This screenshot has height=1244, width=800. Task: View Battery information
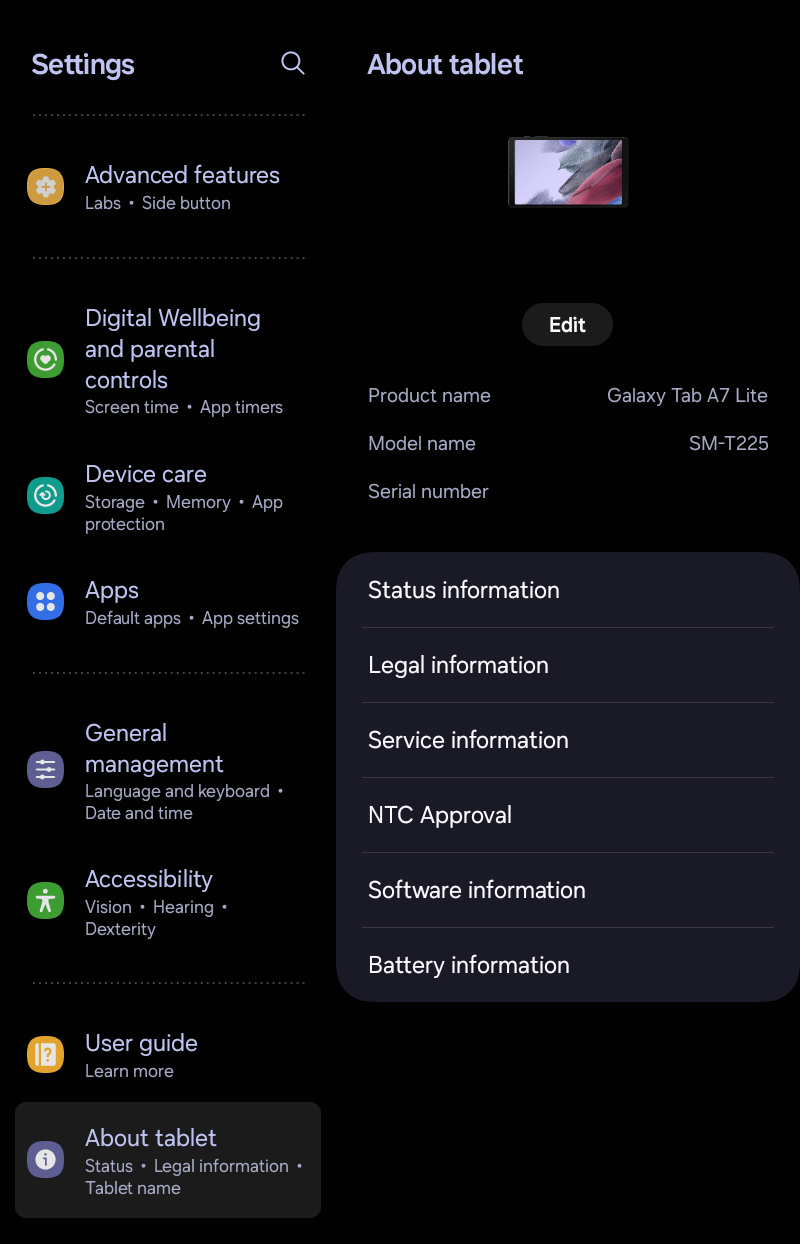tap(568, 965)
